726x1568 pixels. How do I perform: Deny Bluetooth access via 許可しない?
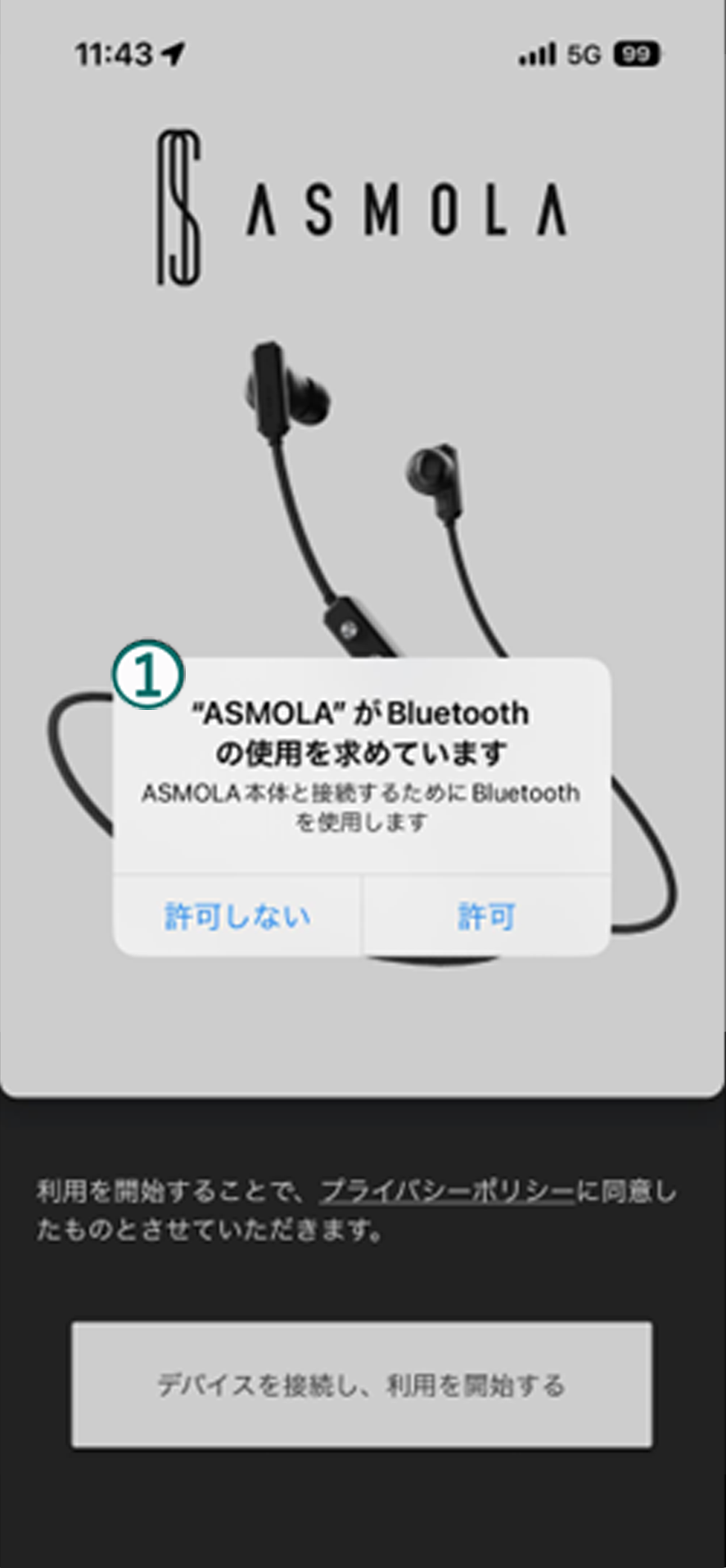[x=237, y=916]
